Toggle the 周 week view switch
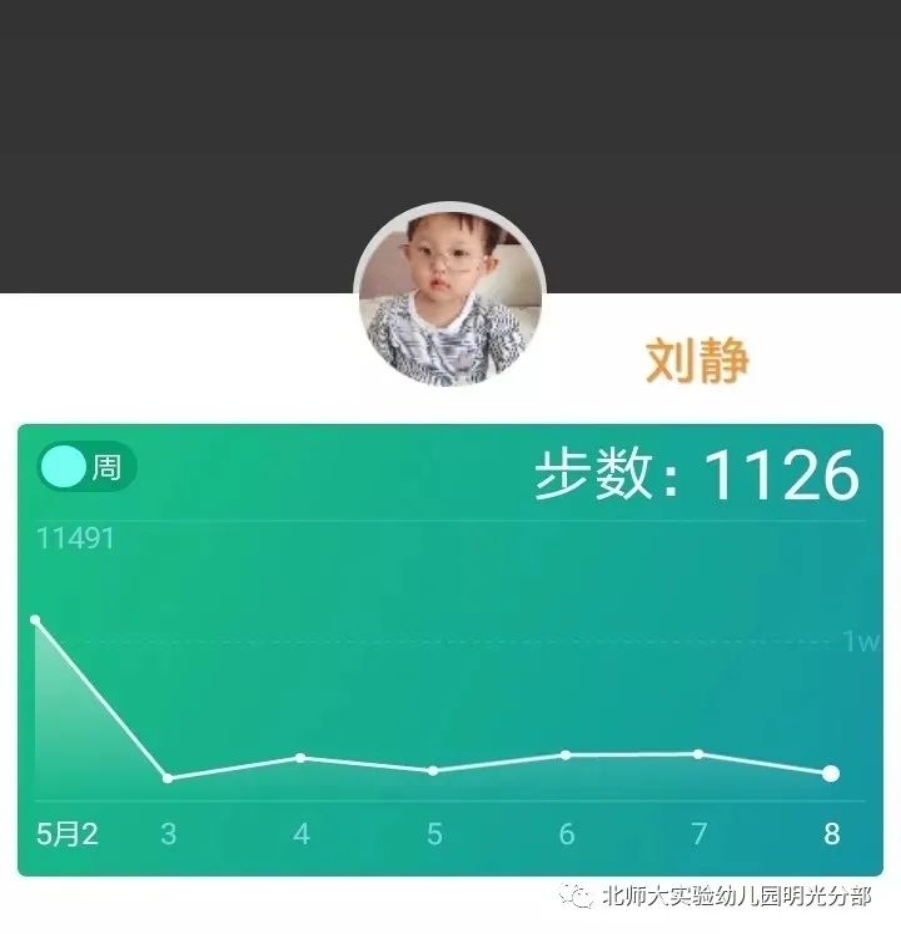Image resolution: width=901 pixels, height=934 pixels. click(x=86, y=467)
